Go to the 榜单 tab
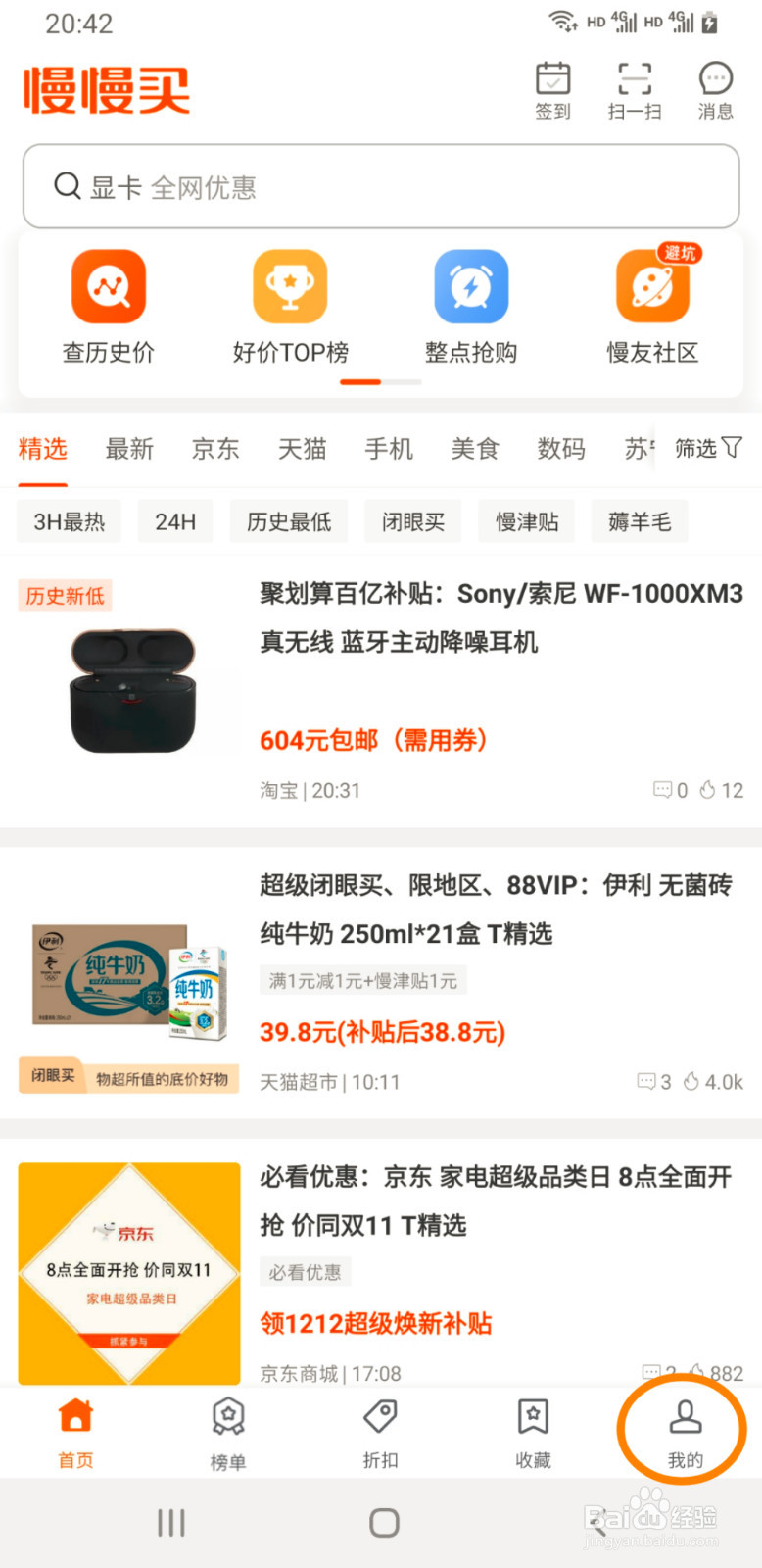The height and width of the screenshot is (1568, 762). tap(228, 1433)
